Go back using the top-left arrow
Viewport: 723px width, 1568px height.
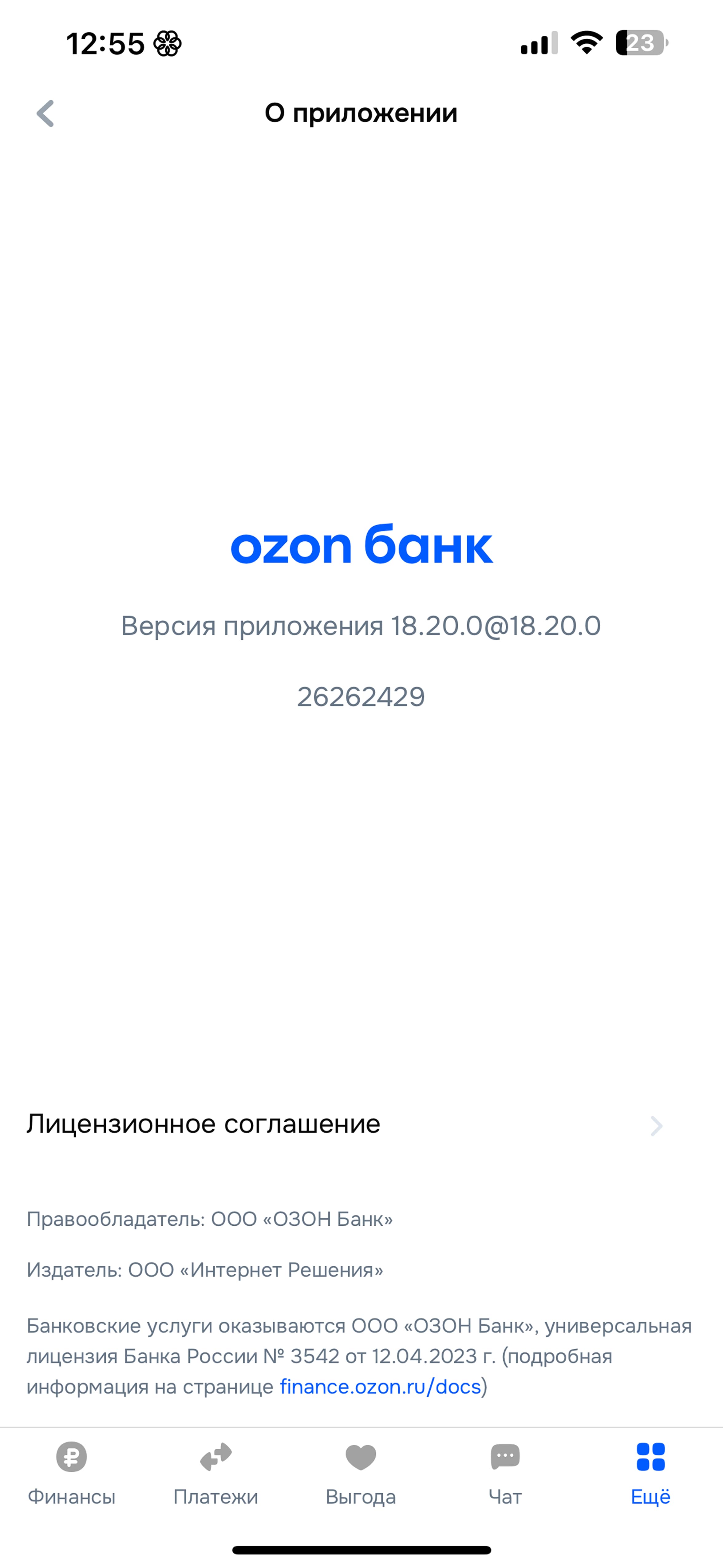pyautogui.click(x=45, y=114)
